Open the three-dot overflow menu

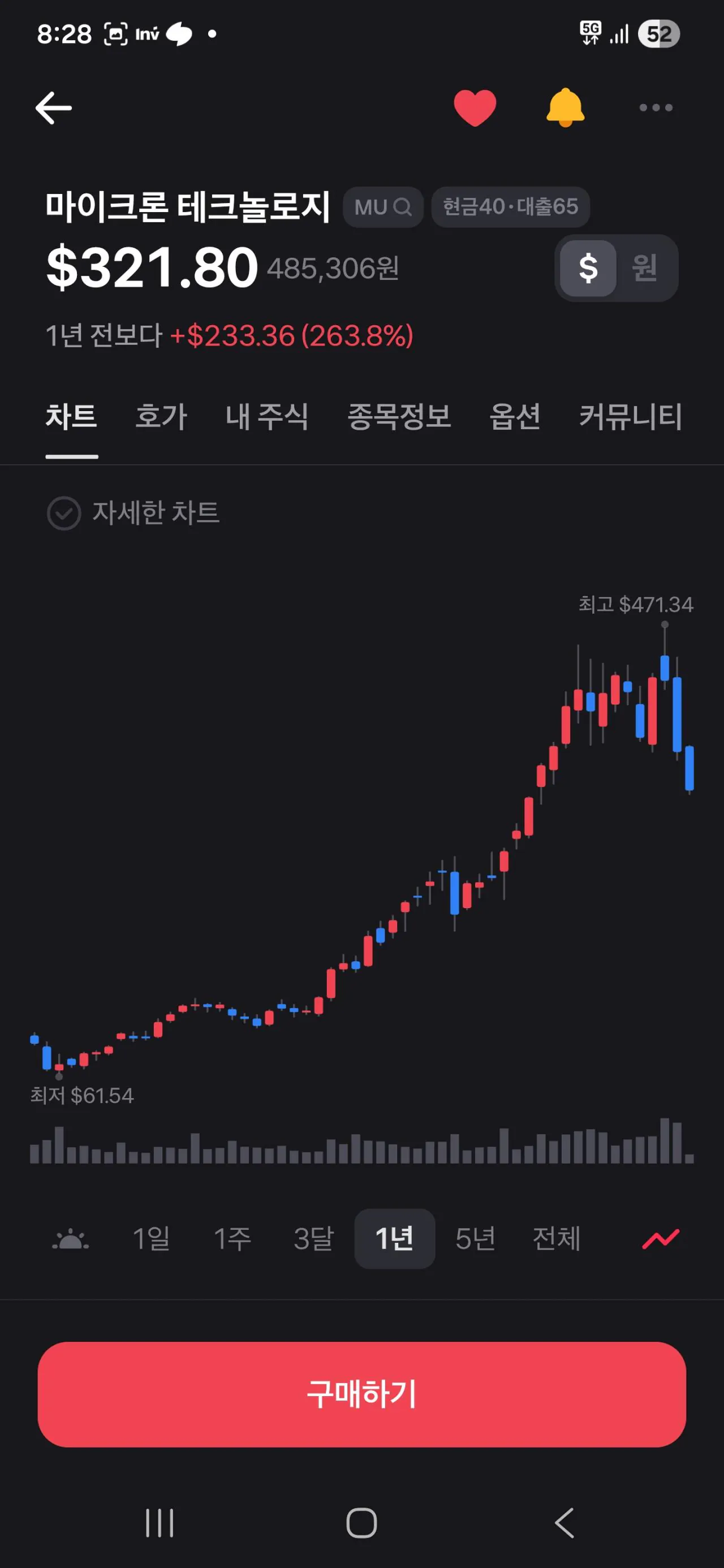coord(656,108)
